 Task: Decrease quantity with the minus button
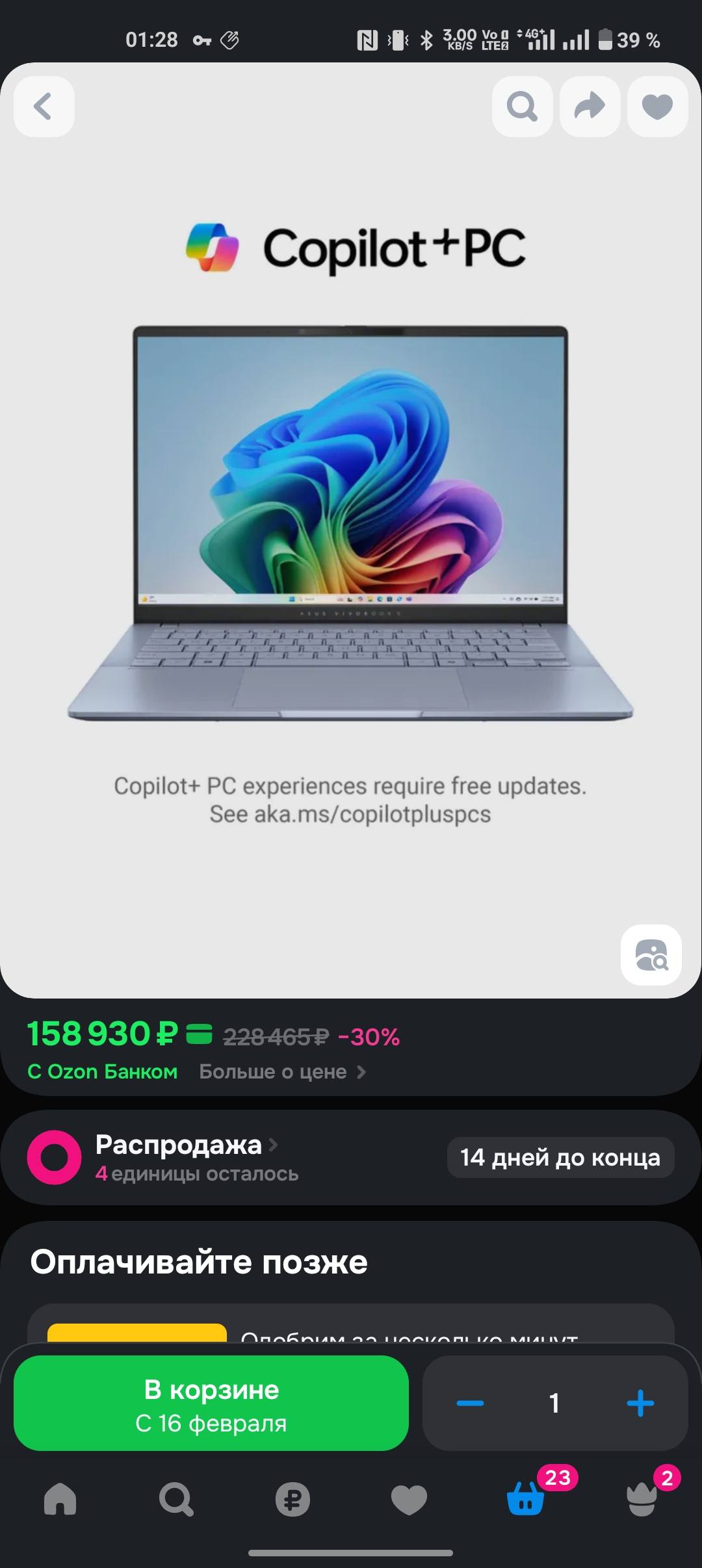pos(470,1403)
